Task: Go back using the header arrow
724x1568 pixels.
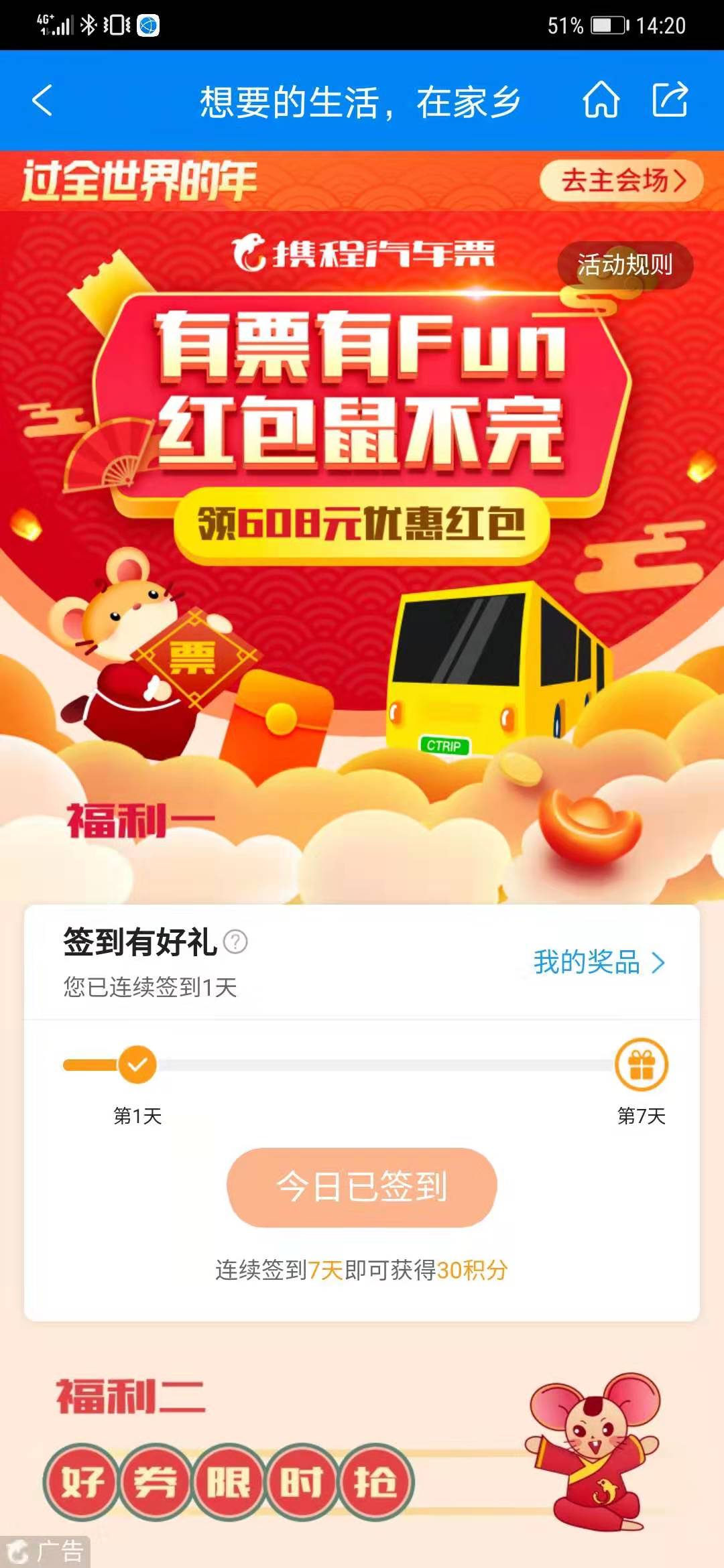Action: (42, 101)
